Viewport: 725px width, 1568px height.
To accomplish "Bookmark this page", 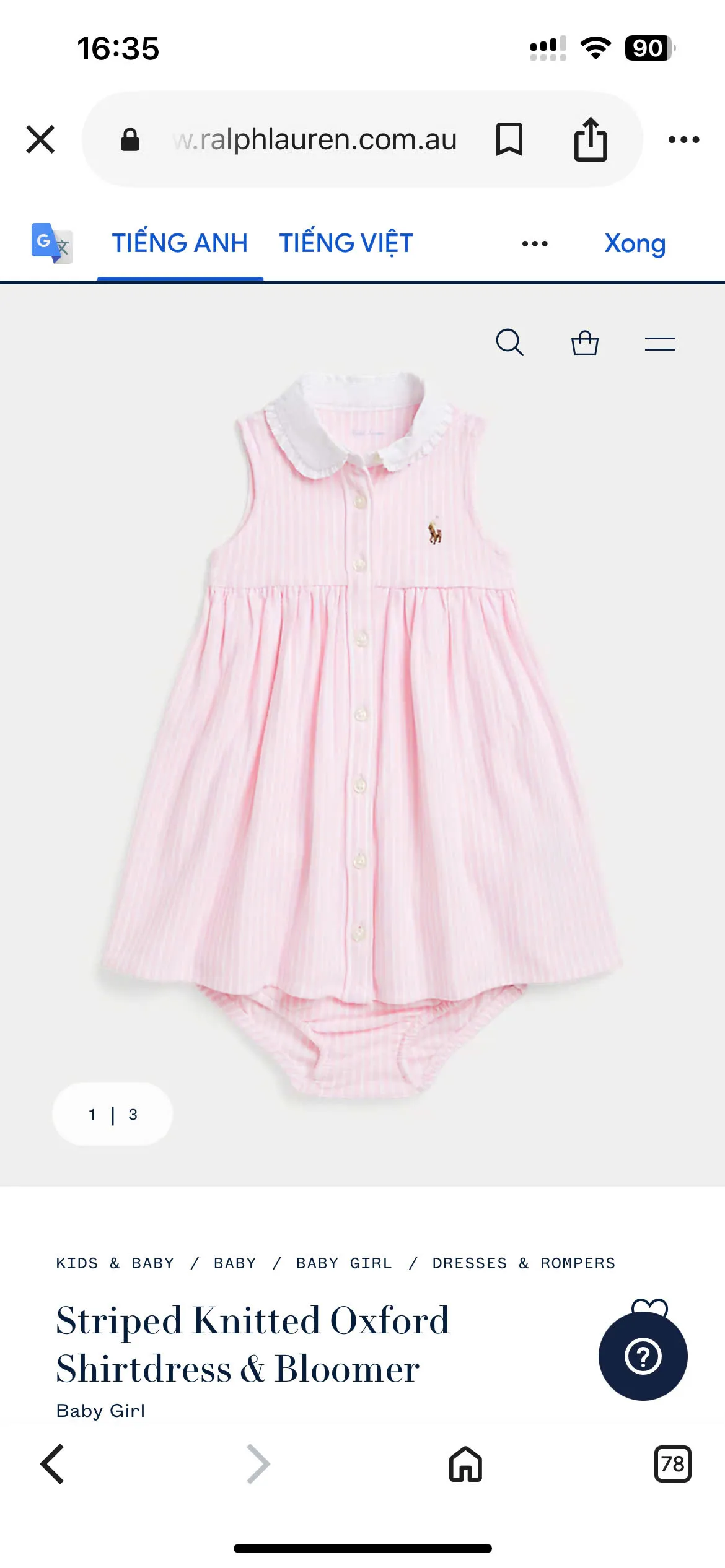I will coord(509,139).
